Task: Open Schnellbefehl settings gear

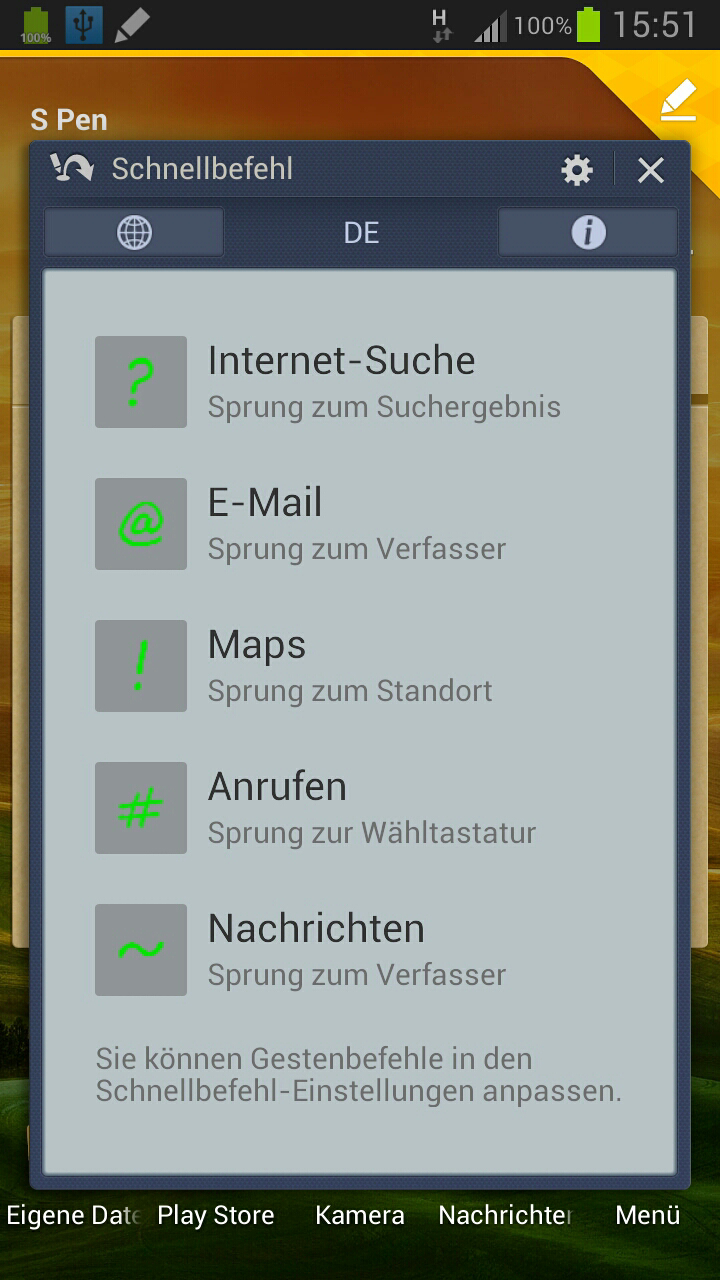Action: (x=577, y=170)
